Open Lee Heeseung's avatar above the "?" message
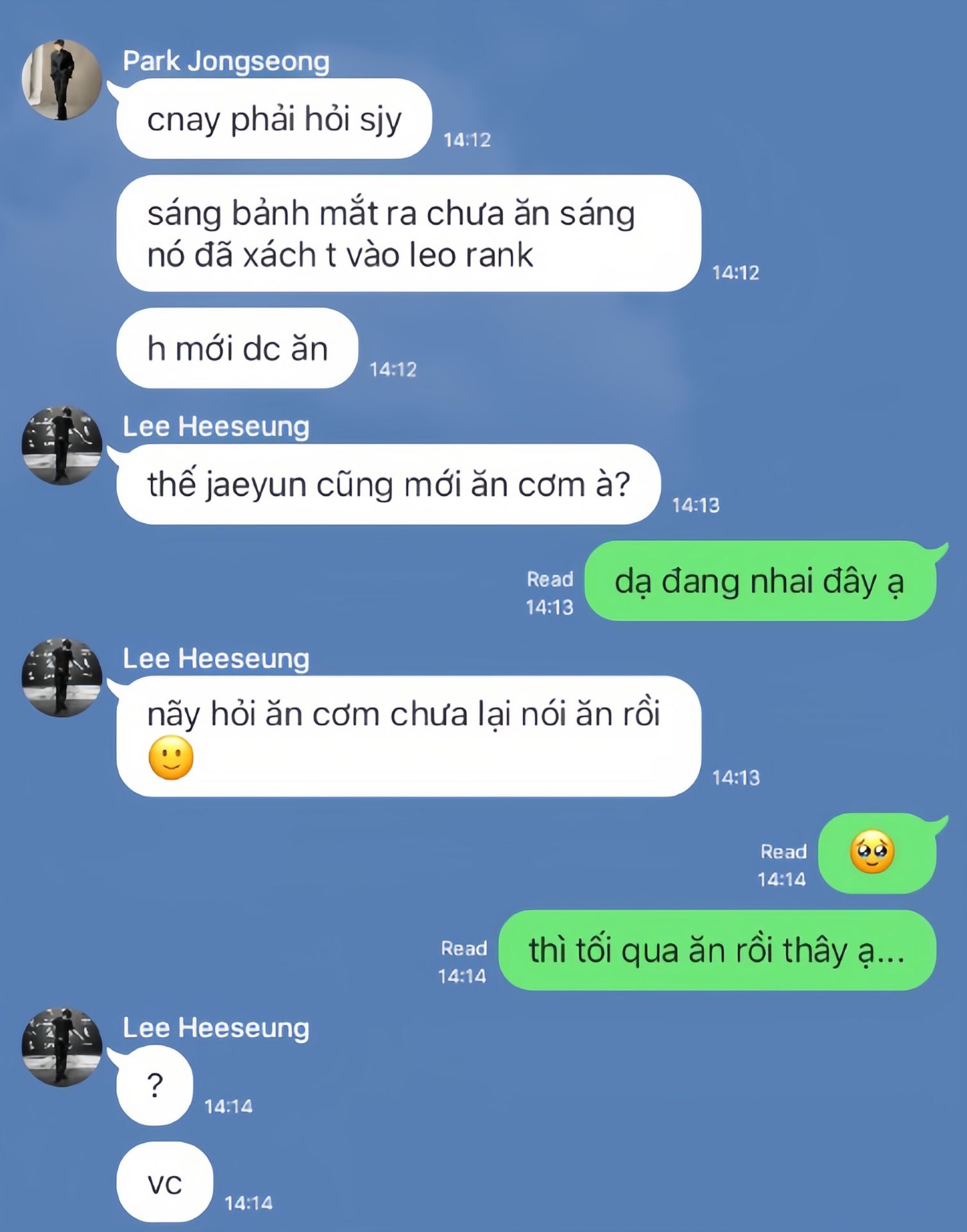 62,1047
